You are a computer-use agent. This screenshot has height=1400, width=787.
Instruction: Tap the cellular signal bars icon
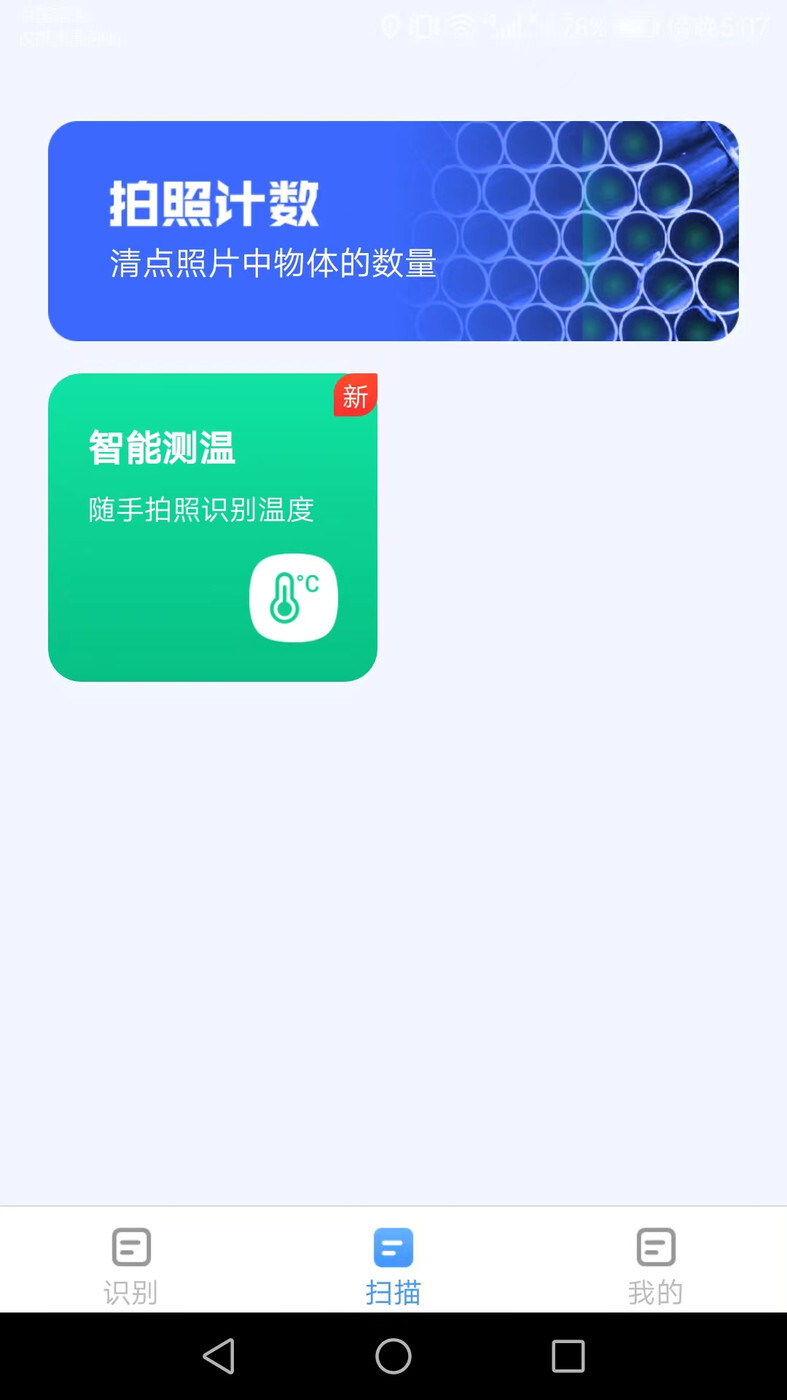click(512, 27)
